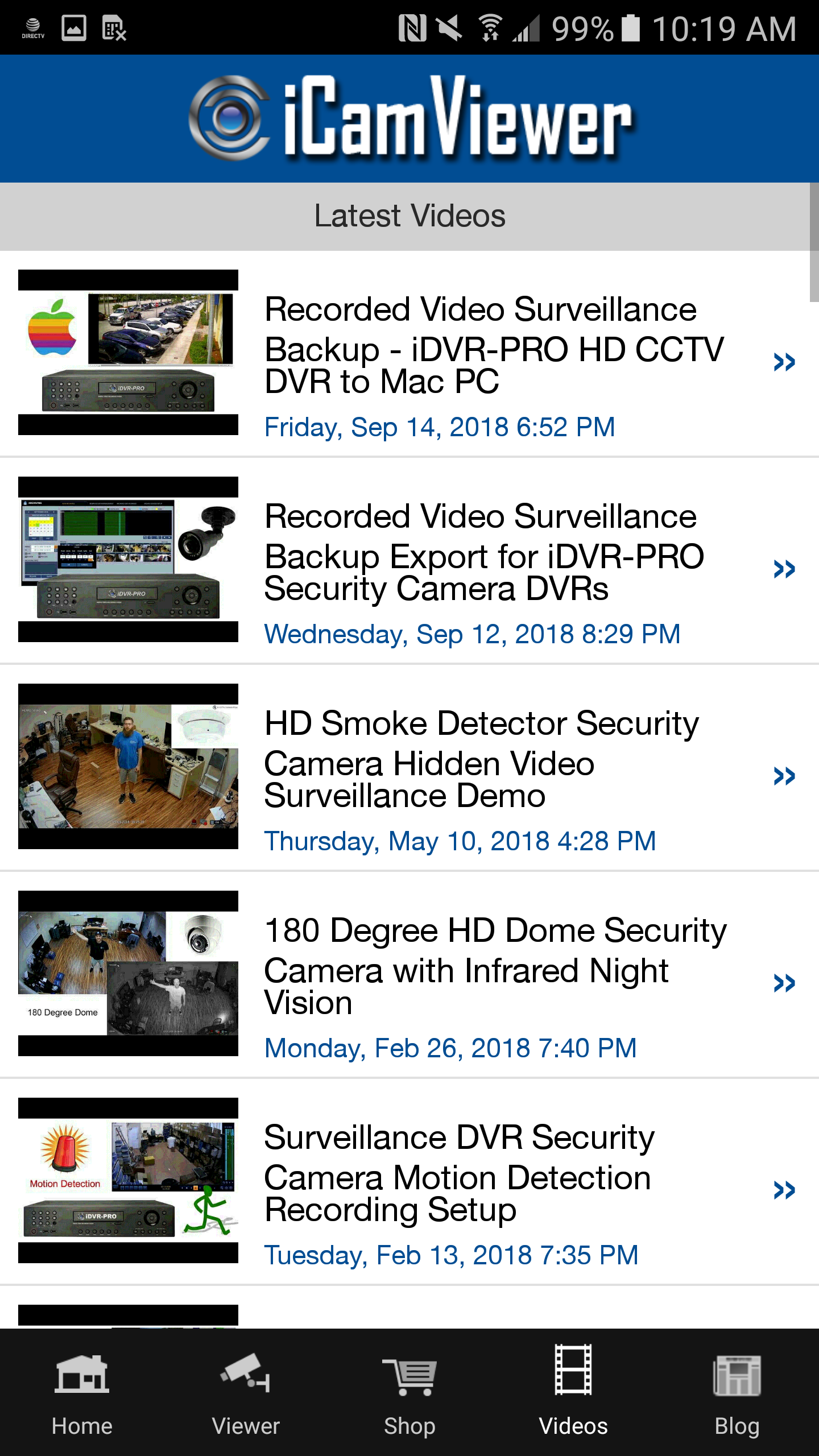
Task: Tap the NFC icon in the status bar
Action: coord(413,27)
